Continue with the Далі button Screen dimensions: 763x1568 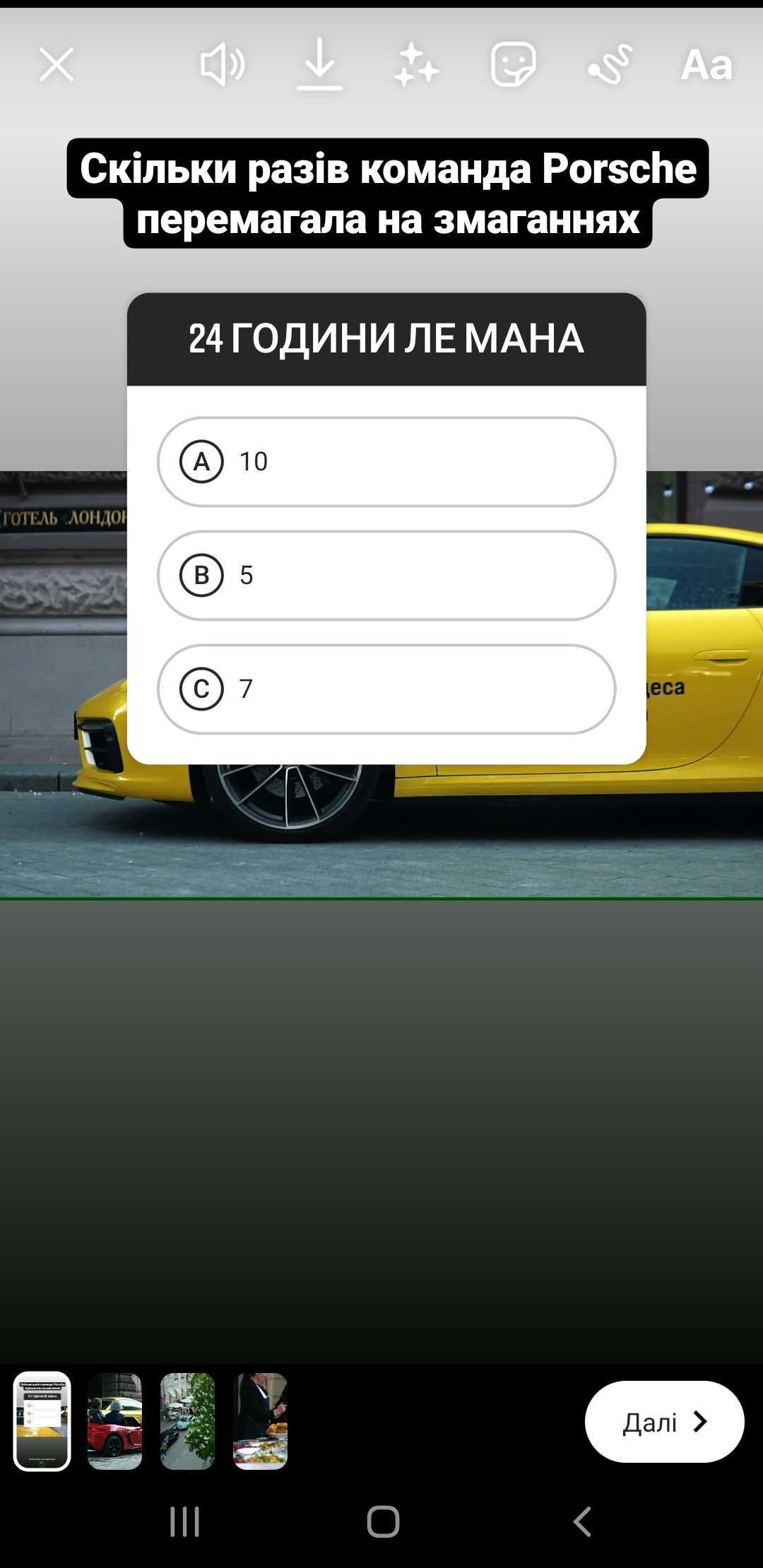pyautogui.click(x=664, y=1422)
